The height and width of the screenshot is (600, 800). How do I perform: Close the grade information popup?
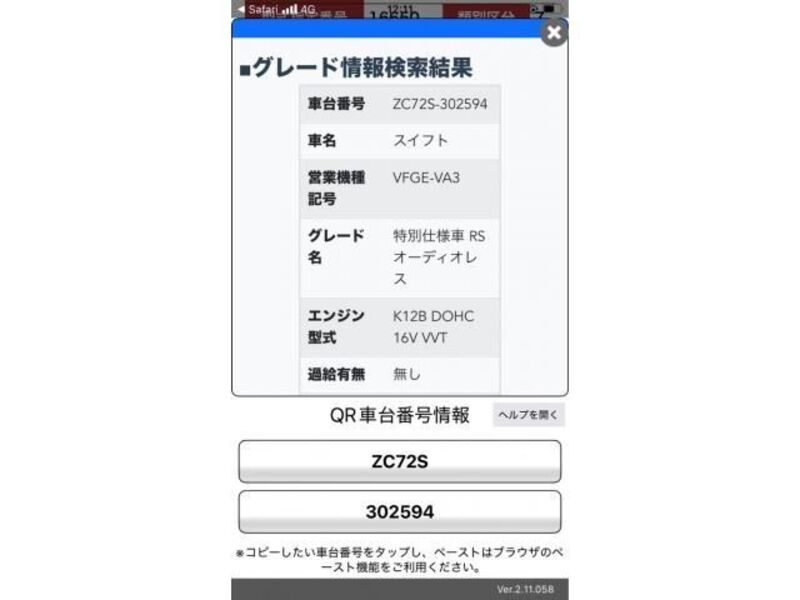click(x=553, y=32)
